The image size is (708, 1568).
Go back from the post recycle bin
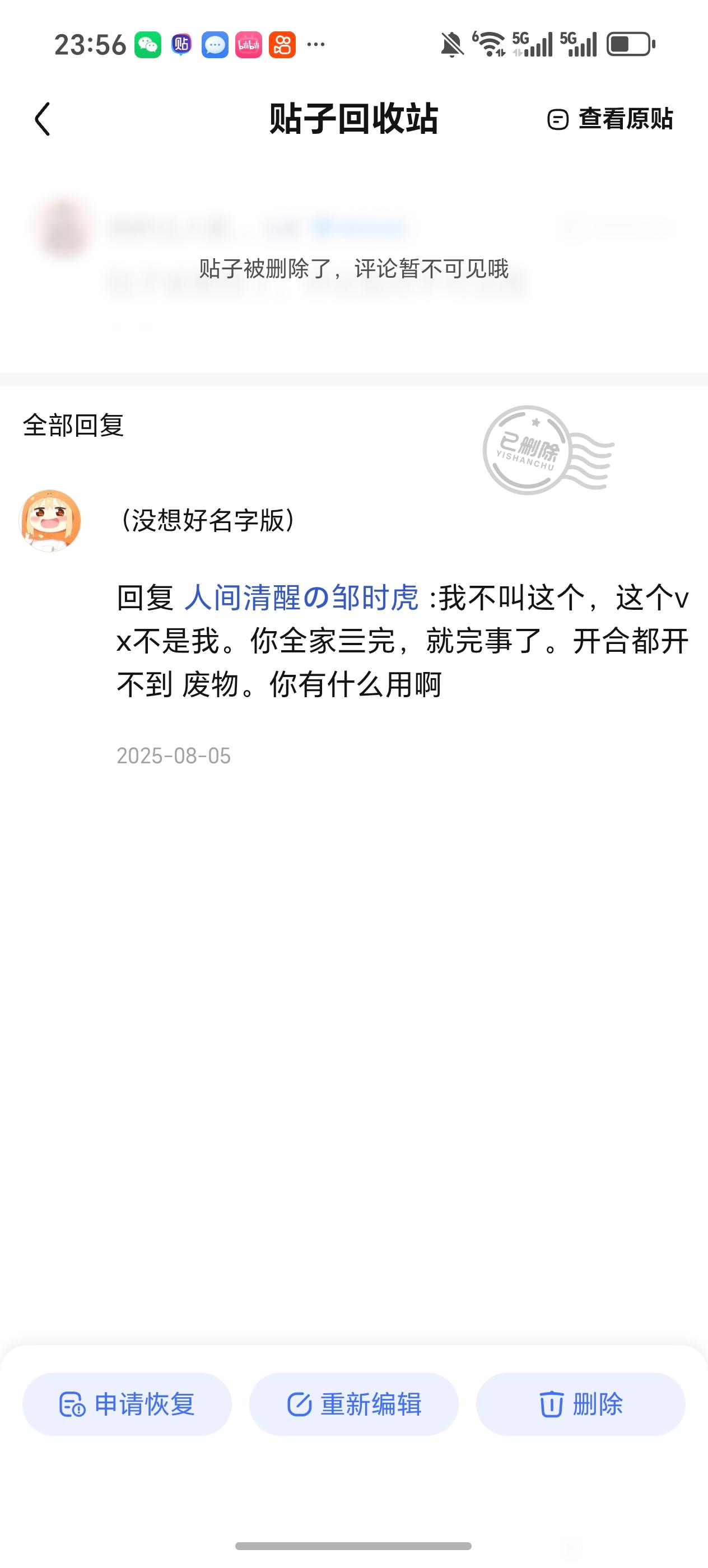tap(43, 119)
